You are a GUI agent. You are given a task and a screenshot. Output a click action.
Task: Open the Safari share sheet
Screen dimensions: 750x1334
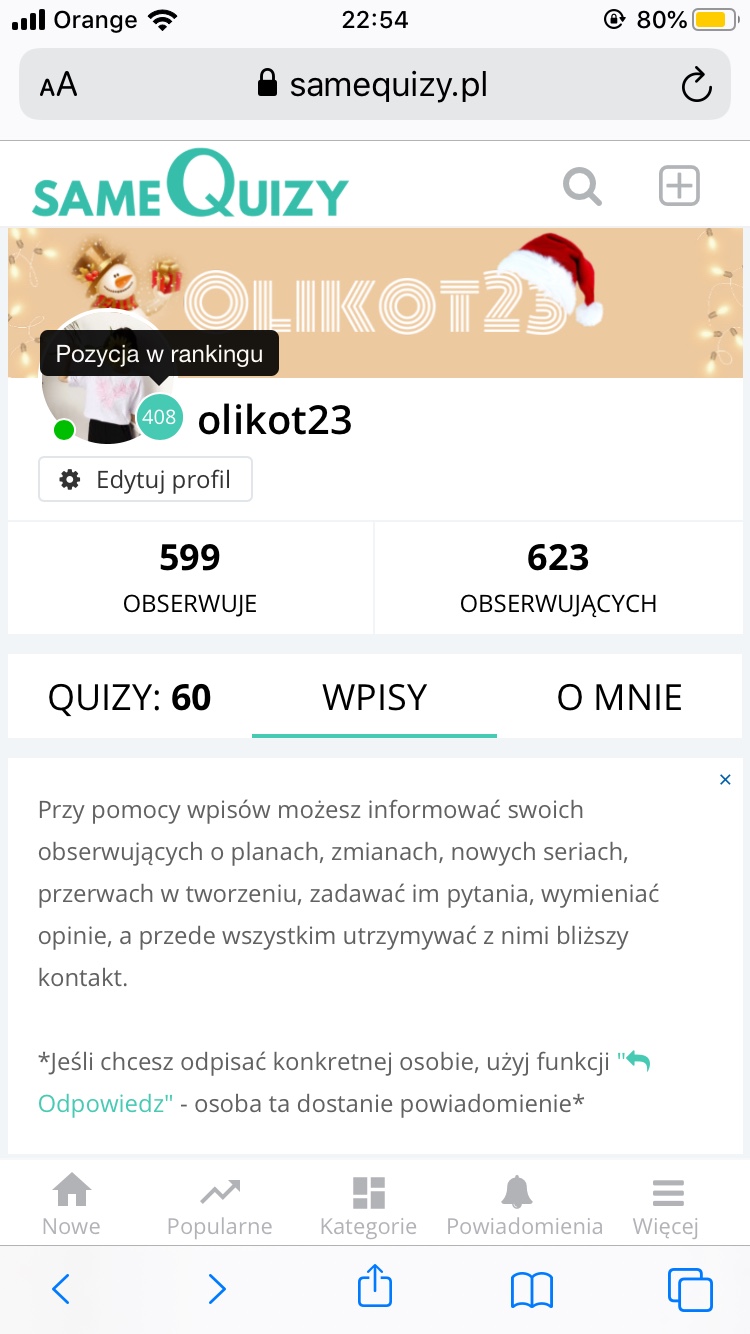(x=375, y=1288)
